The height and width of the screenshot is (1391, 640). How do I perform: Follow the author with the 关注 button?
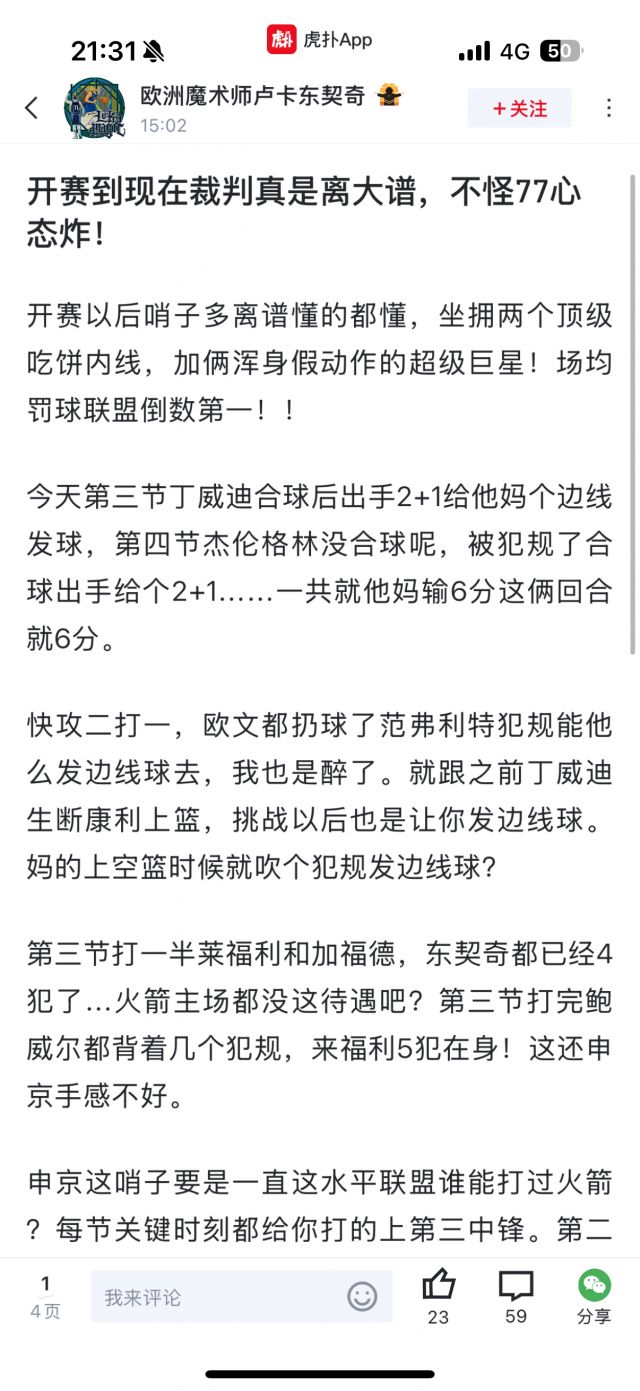(x=520, y=108)
